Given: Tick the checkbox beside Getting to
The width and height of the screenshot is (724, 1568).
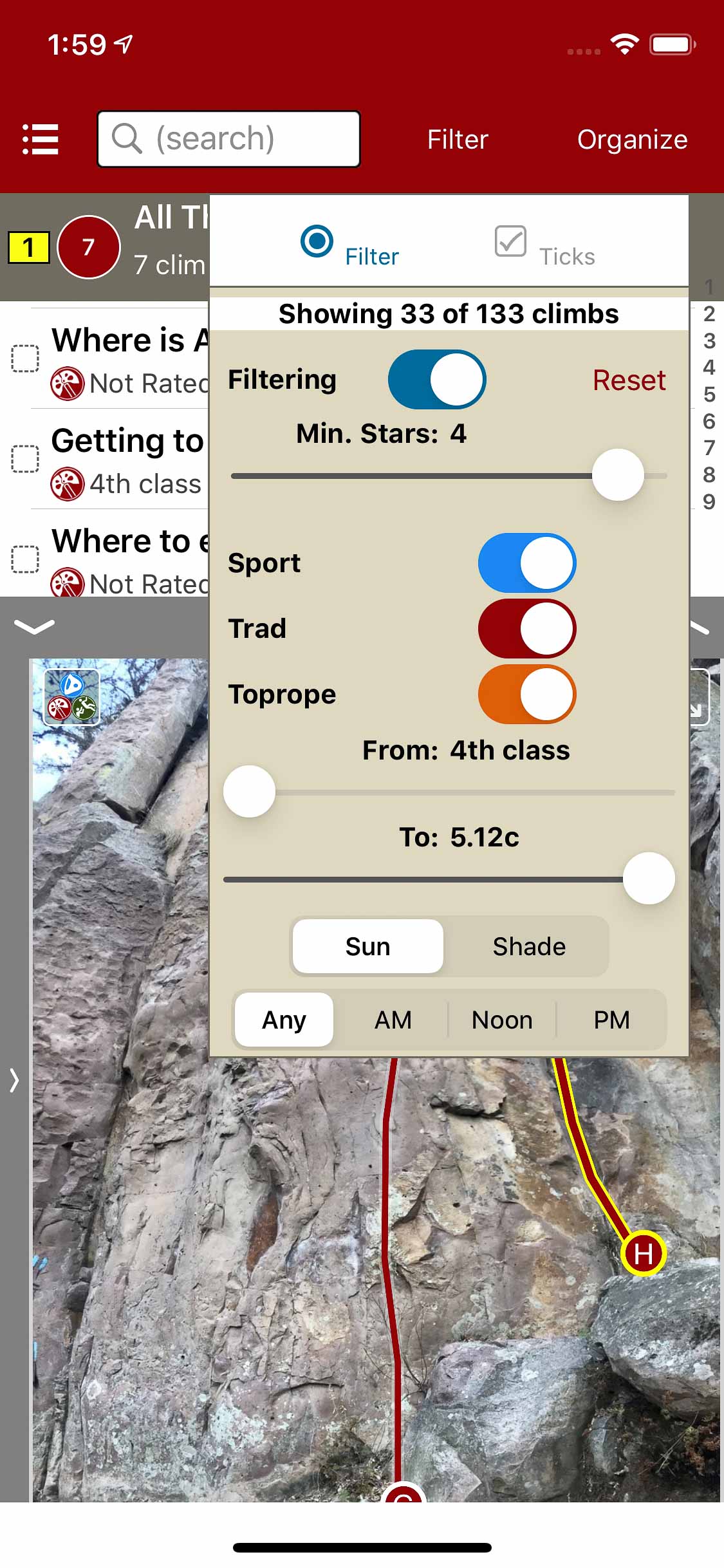Looking at the screenshot, I should [25, 459].
